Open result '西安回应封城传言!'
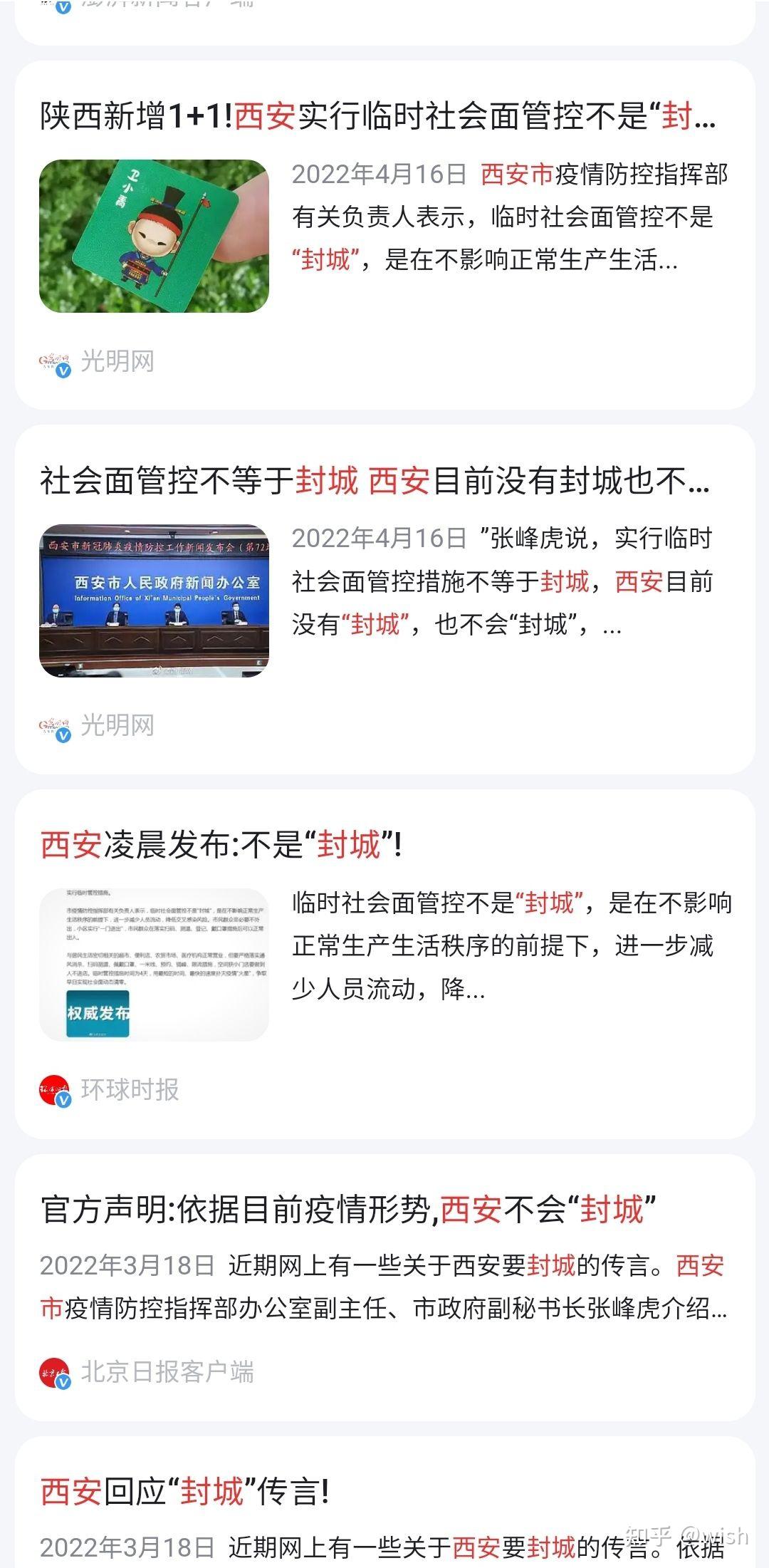This screenshot has height=1568, width=769. point(185,1491)
